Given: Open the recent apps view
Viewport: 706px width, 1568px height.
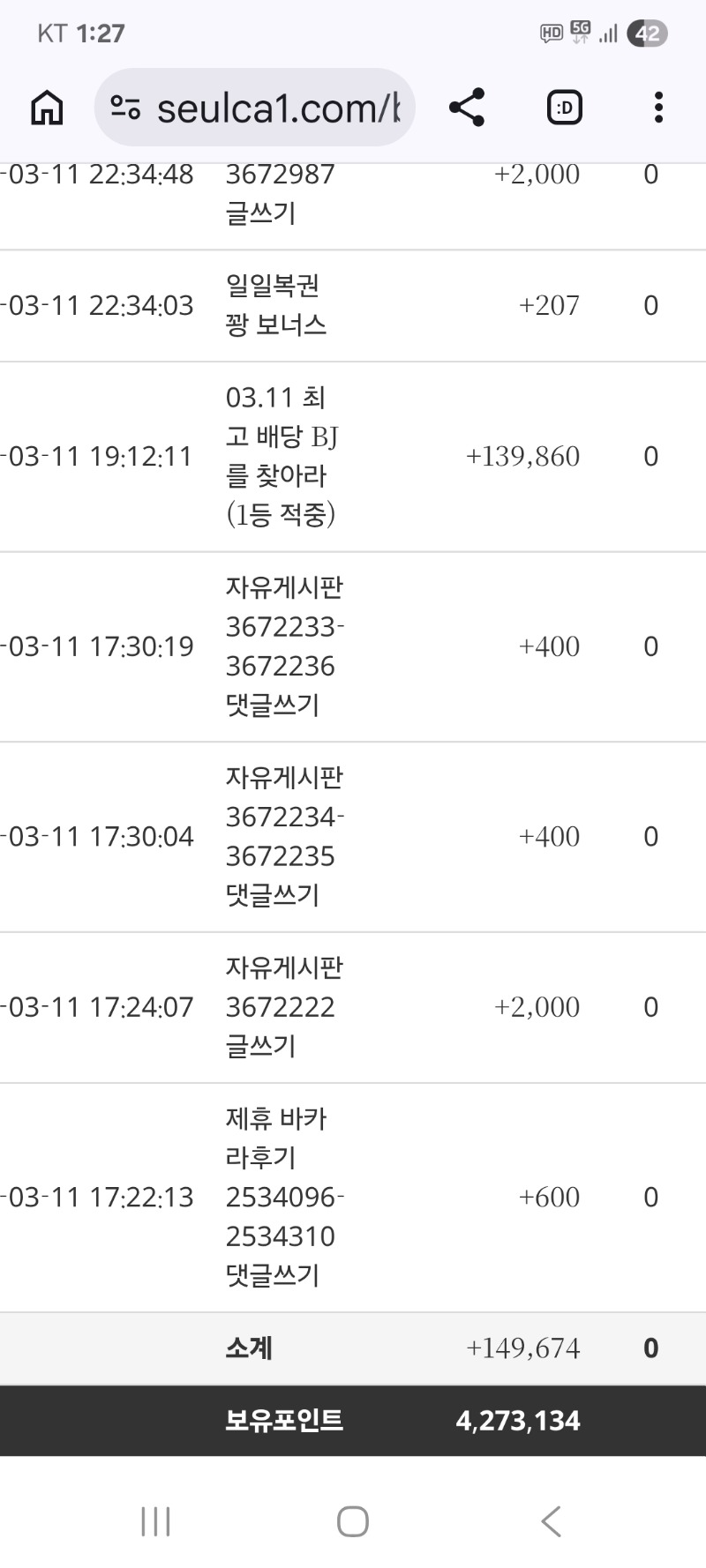Looking at the screenshot, I should [155, 1521].
